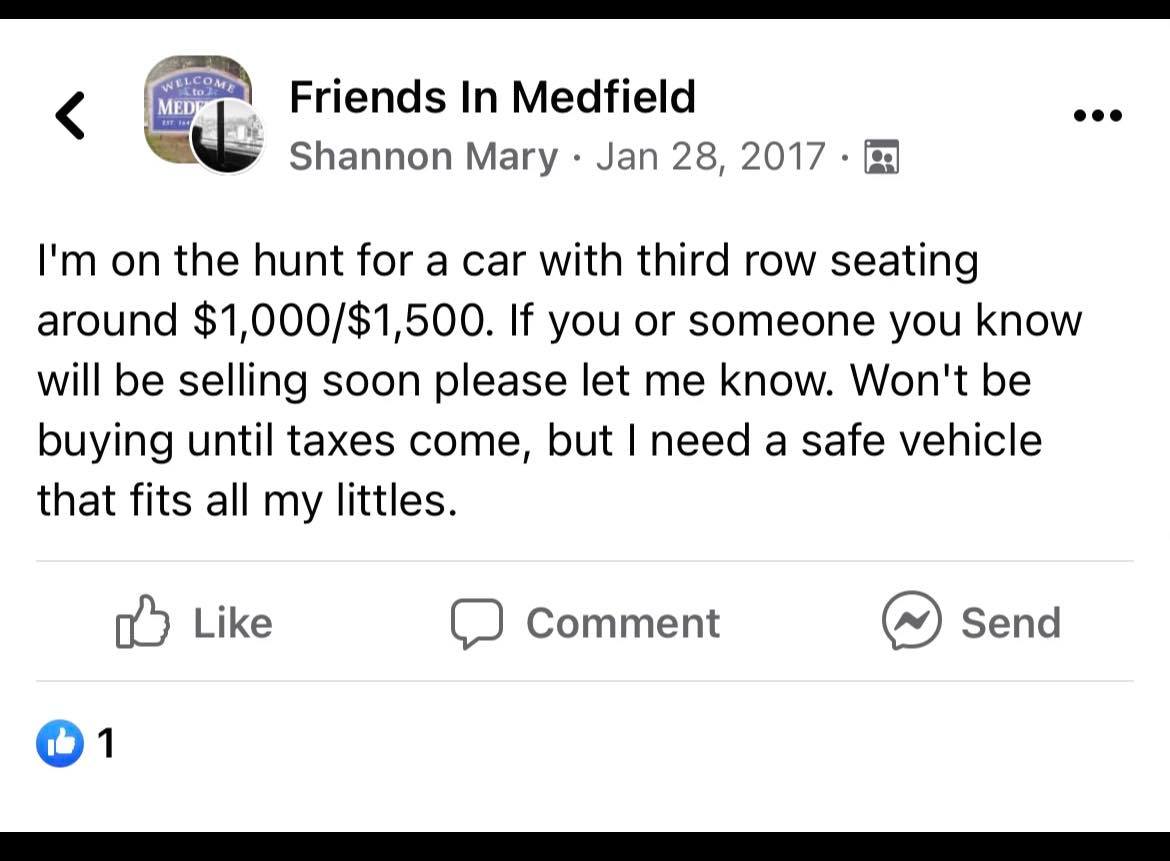This screenshot has width=1170, height=861.
Task: Open Shannon Mary's profile
Action: click(423, 157)
